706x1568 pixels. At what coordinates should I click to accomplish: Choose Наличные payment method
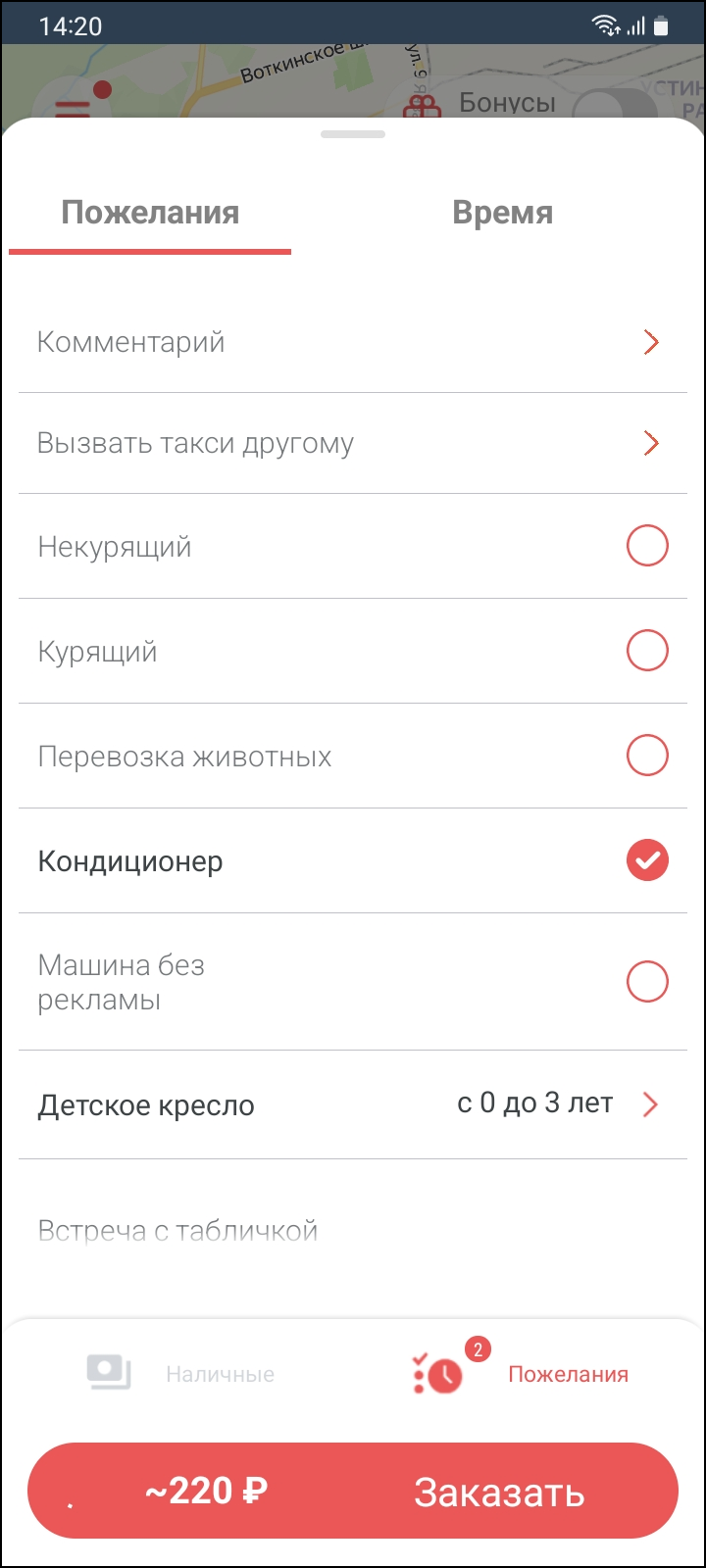[x=181, y=1374]
